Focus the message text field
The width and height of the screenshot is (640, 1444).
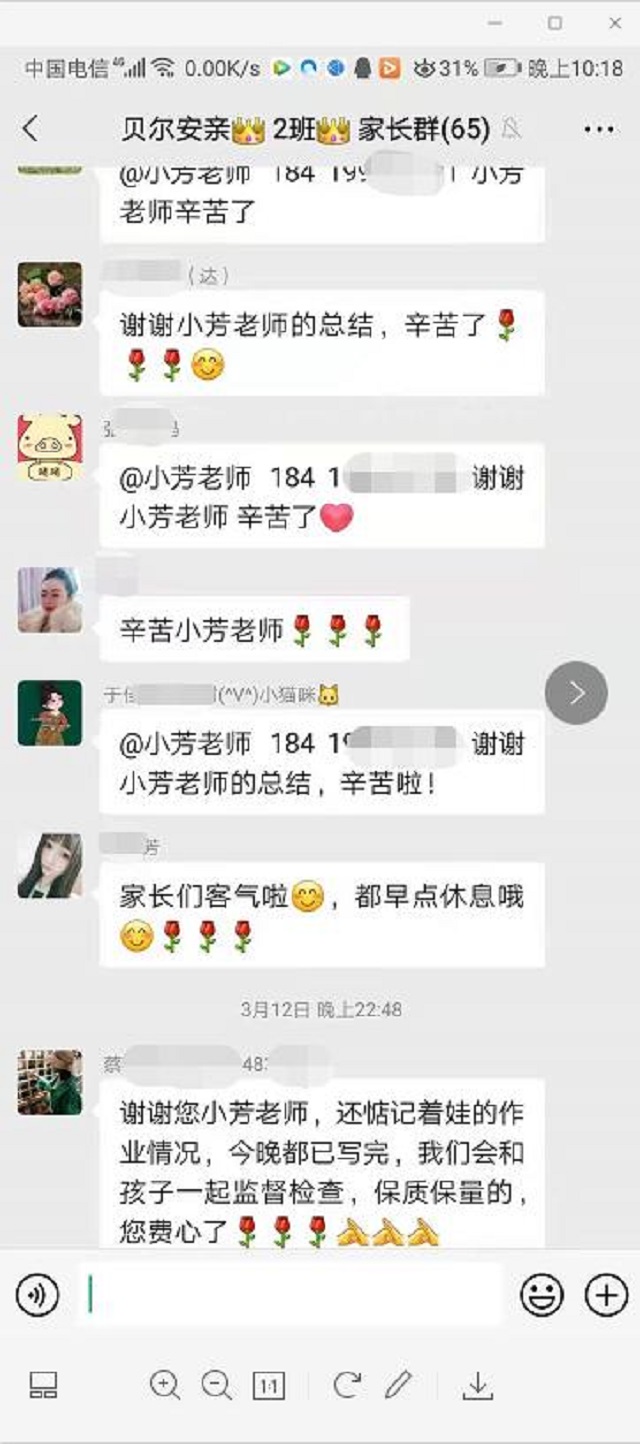(x=290, y=1296)
